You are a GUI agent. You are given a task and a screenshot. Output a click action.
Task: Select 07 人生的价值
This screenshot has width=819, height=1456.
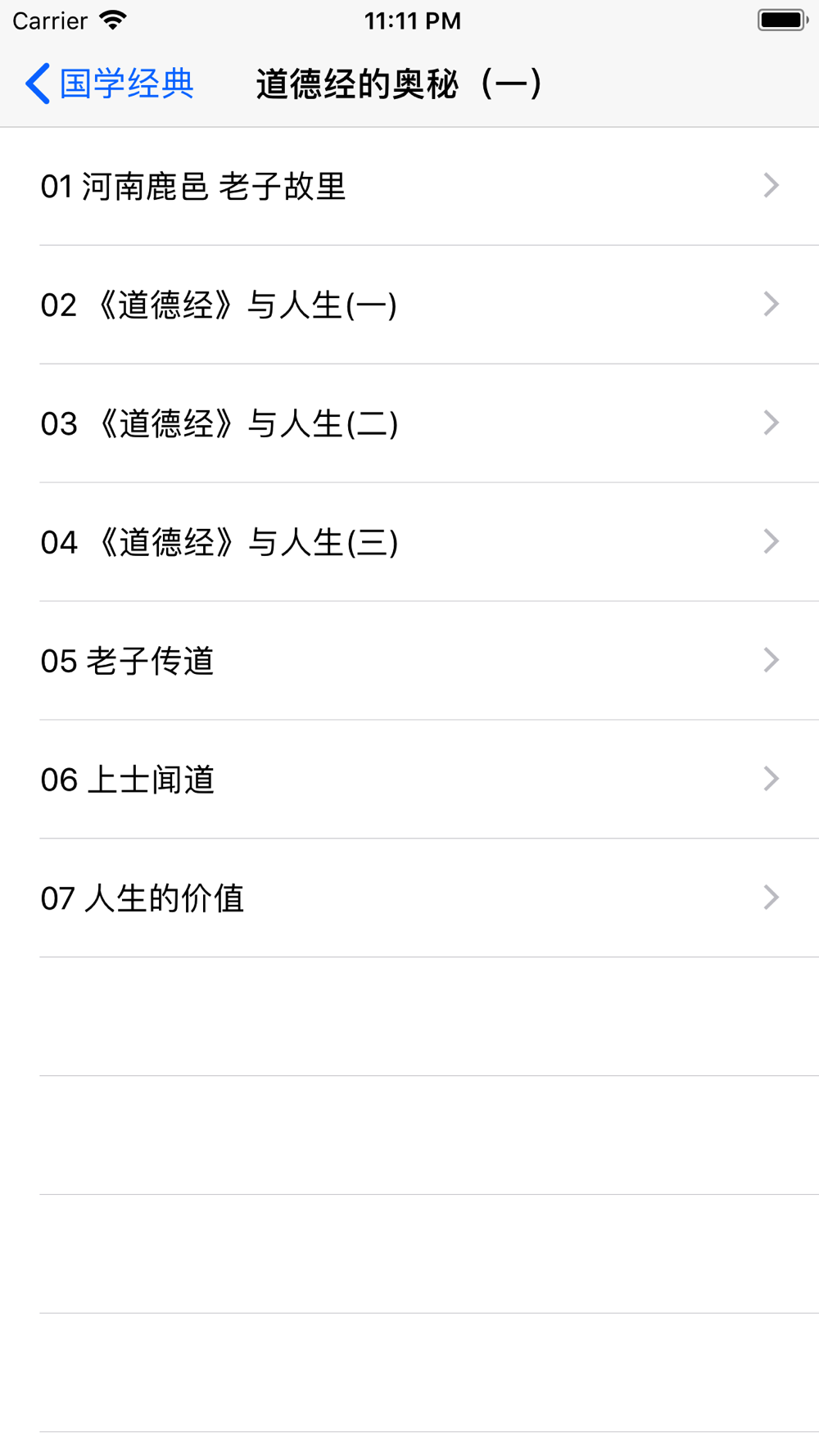(x=409, y=898)
